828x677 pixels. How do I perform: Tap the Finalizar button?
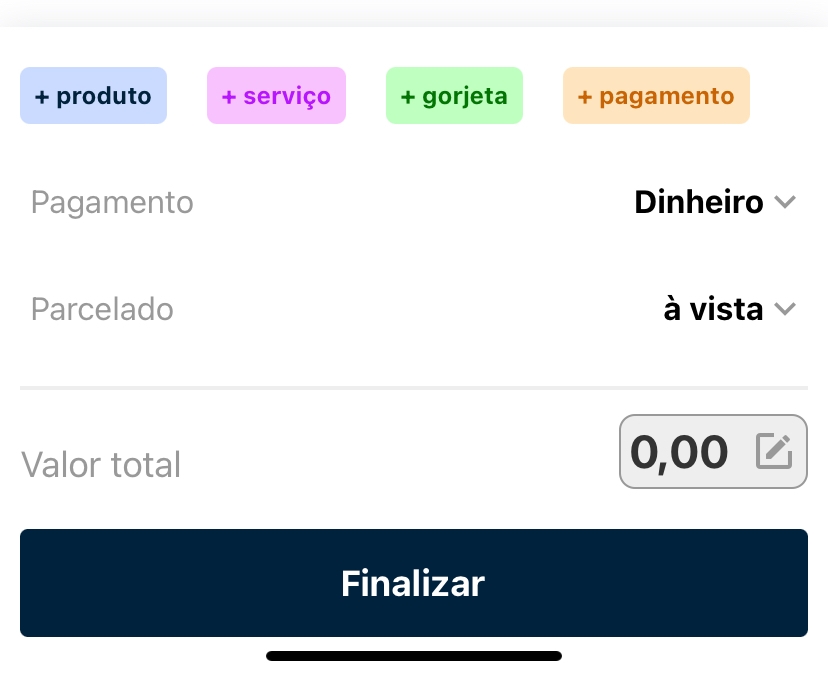[413, 583]
